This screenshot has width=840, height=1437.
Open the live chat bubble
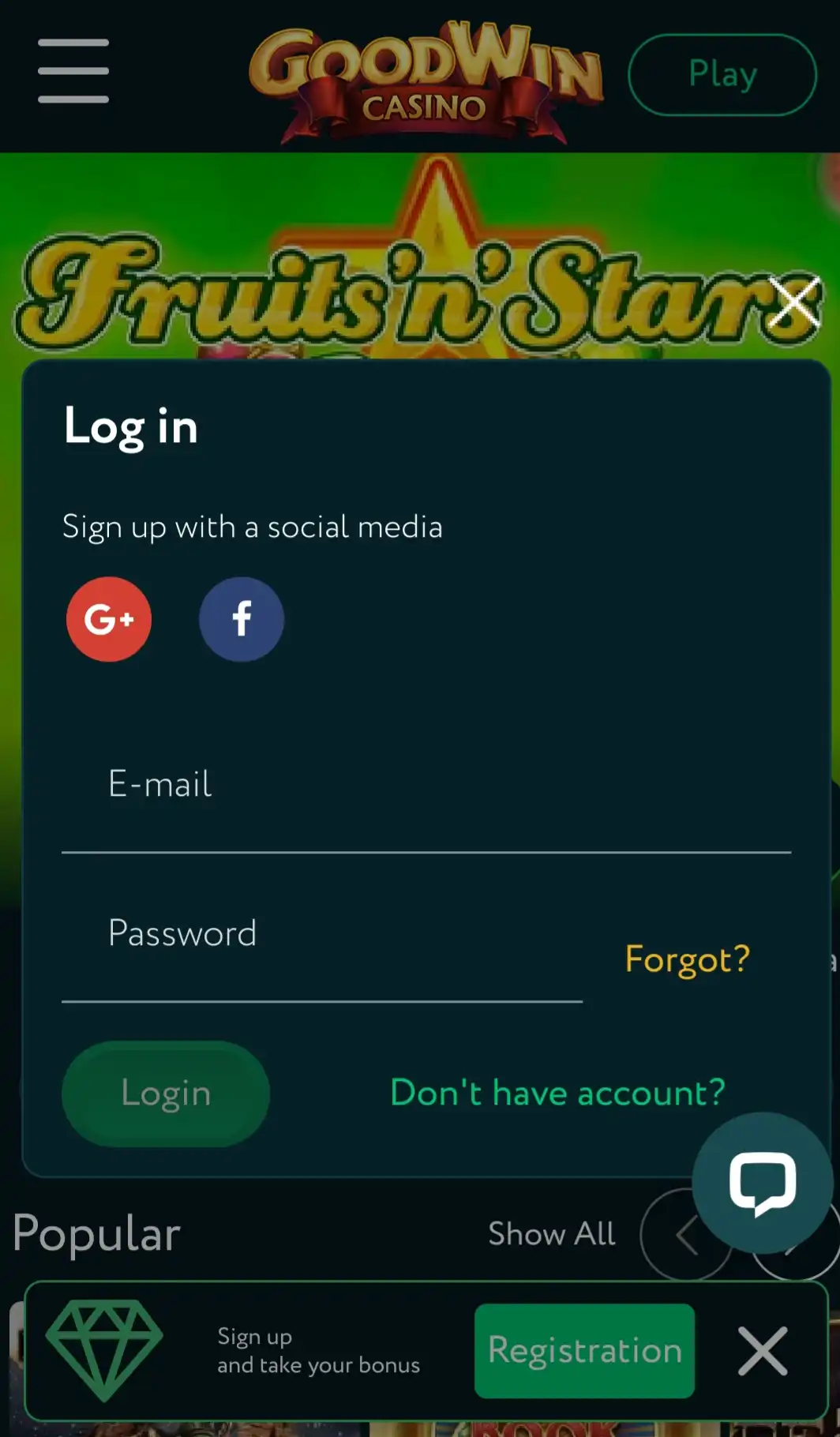762,1182
